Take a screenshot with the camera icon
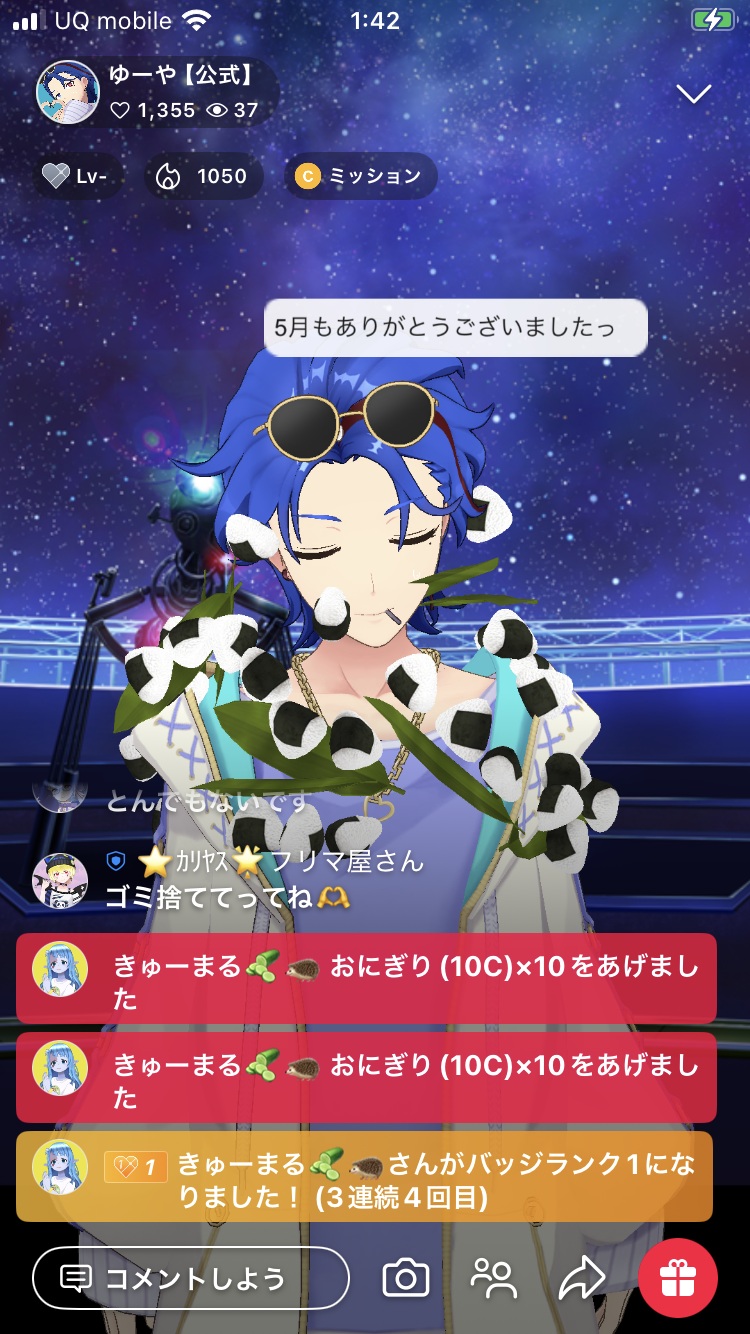Screen dimensions: 750x1334 pyautogui.click(x=405, y=1277)
